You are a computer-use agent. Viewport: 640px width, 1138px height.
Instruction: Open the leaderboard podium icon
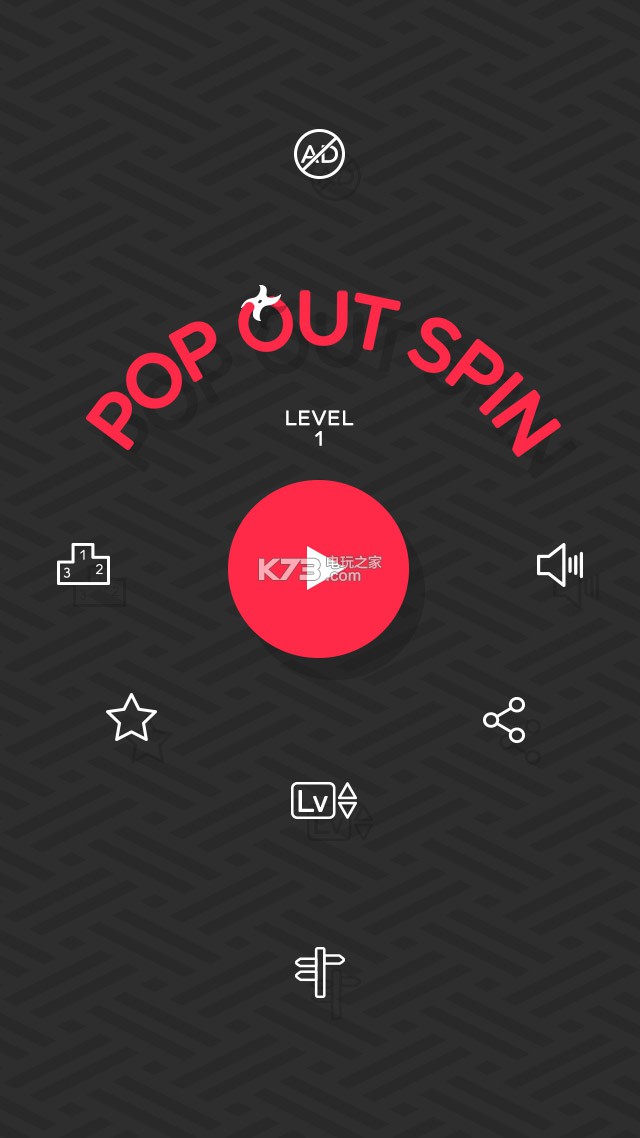click(x=83, y=564)
